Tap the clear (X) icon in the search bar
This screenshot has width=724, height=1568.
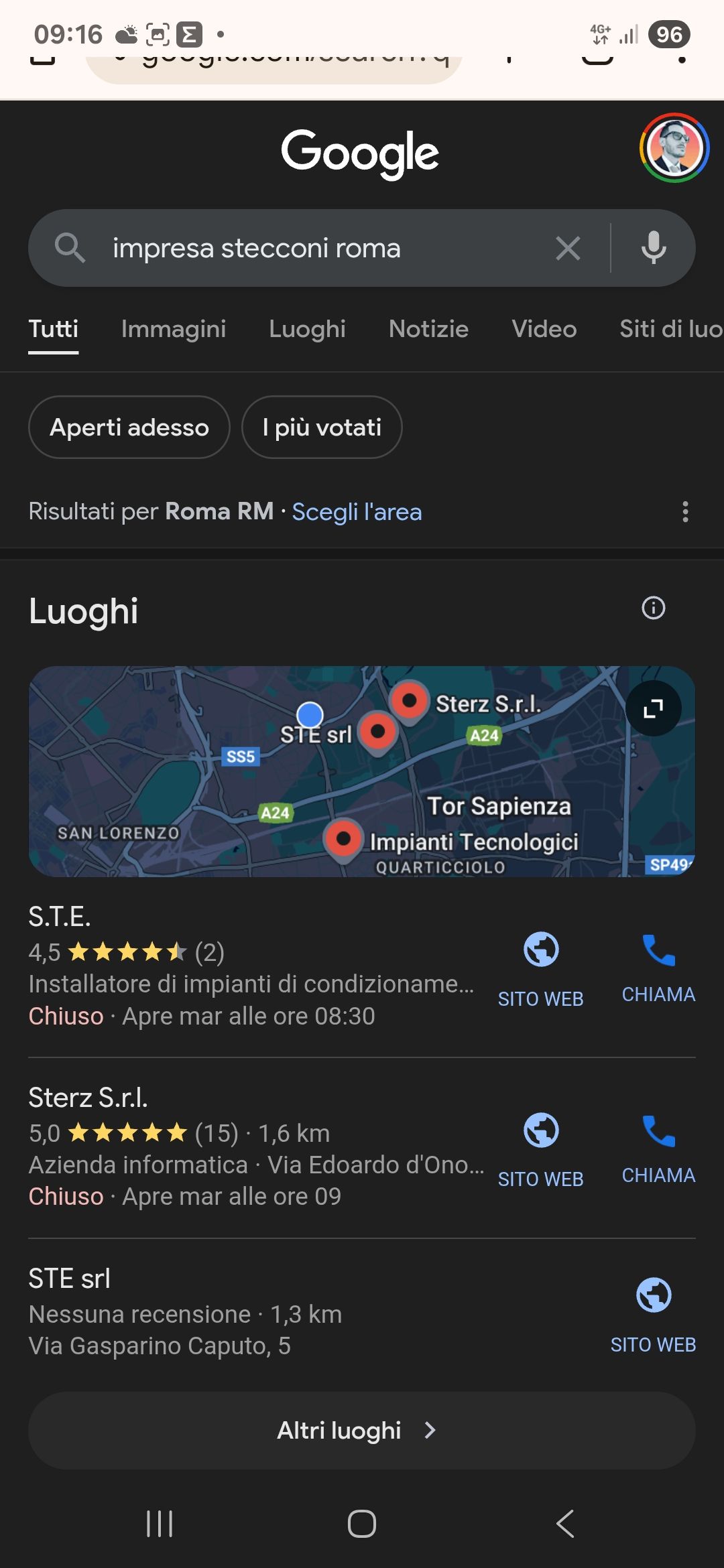(x=568, y=248)
